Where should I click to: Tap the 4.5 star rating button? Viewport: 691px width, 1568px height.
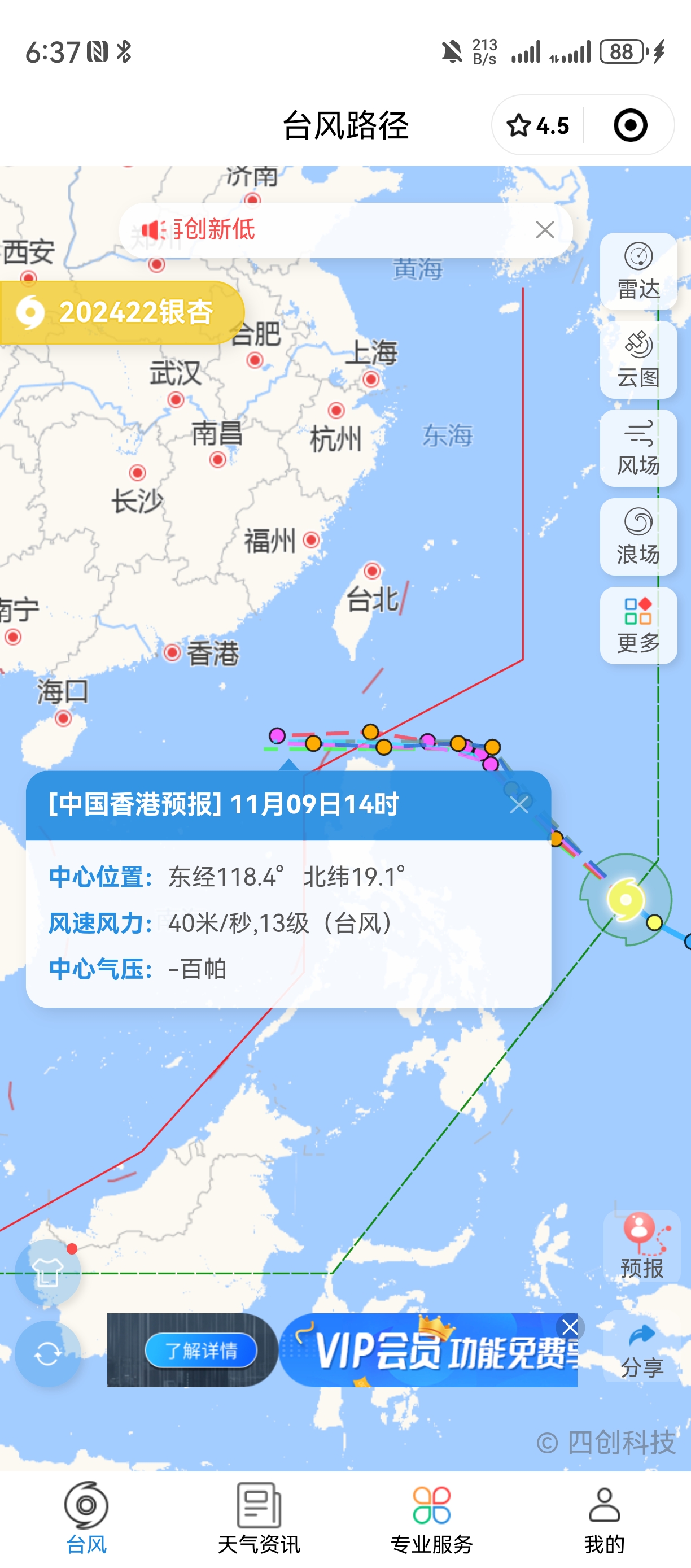click(x=537, y=125)
